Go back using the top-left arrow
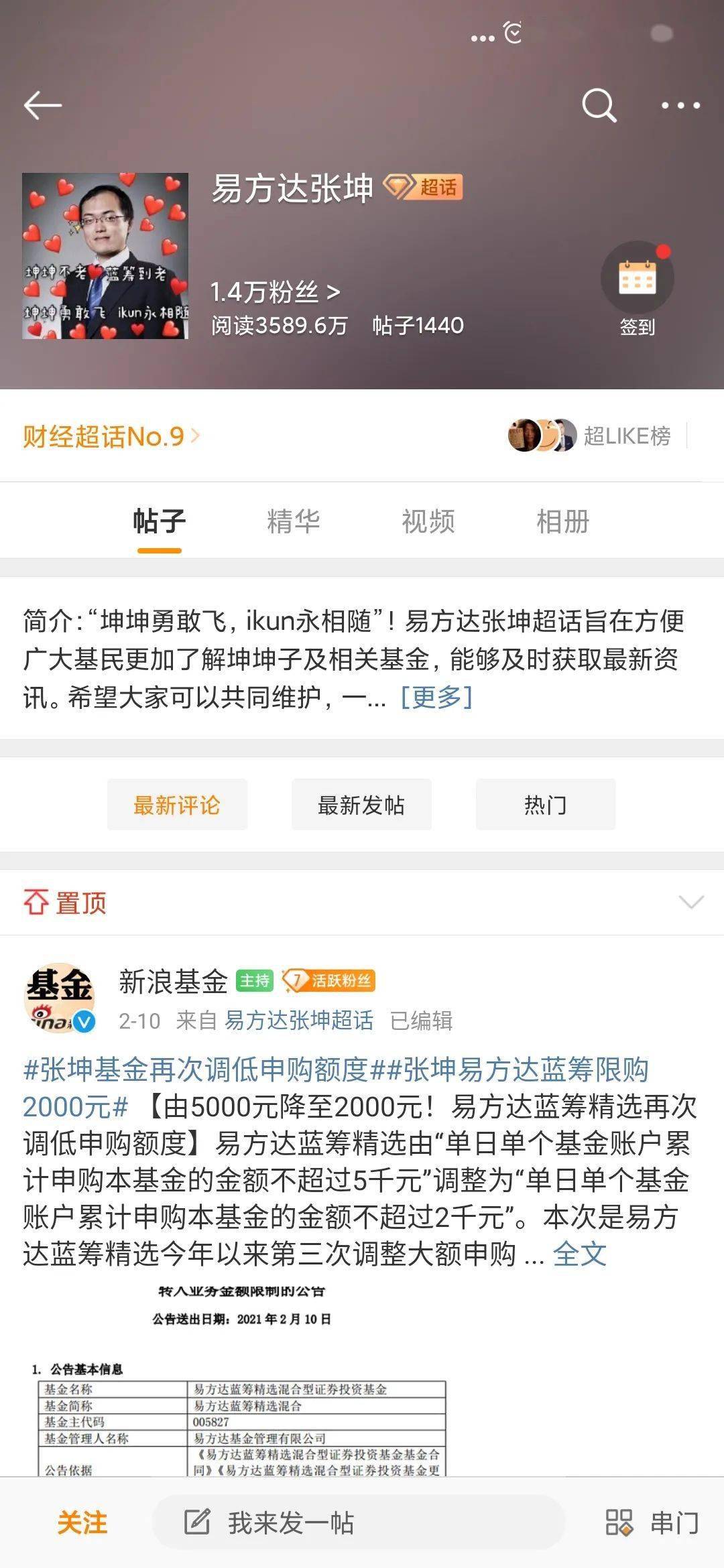The image size is (724, 1568). pos(42,106)
